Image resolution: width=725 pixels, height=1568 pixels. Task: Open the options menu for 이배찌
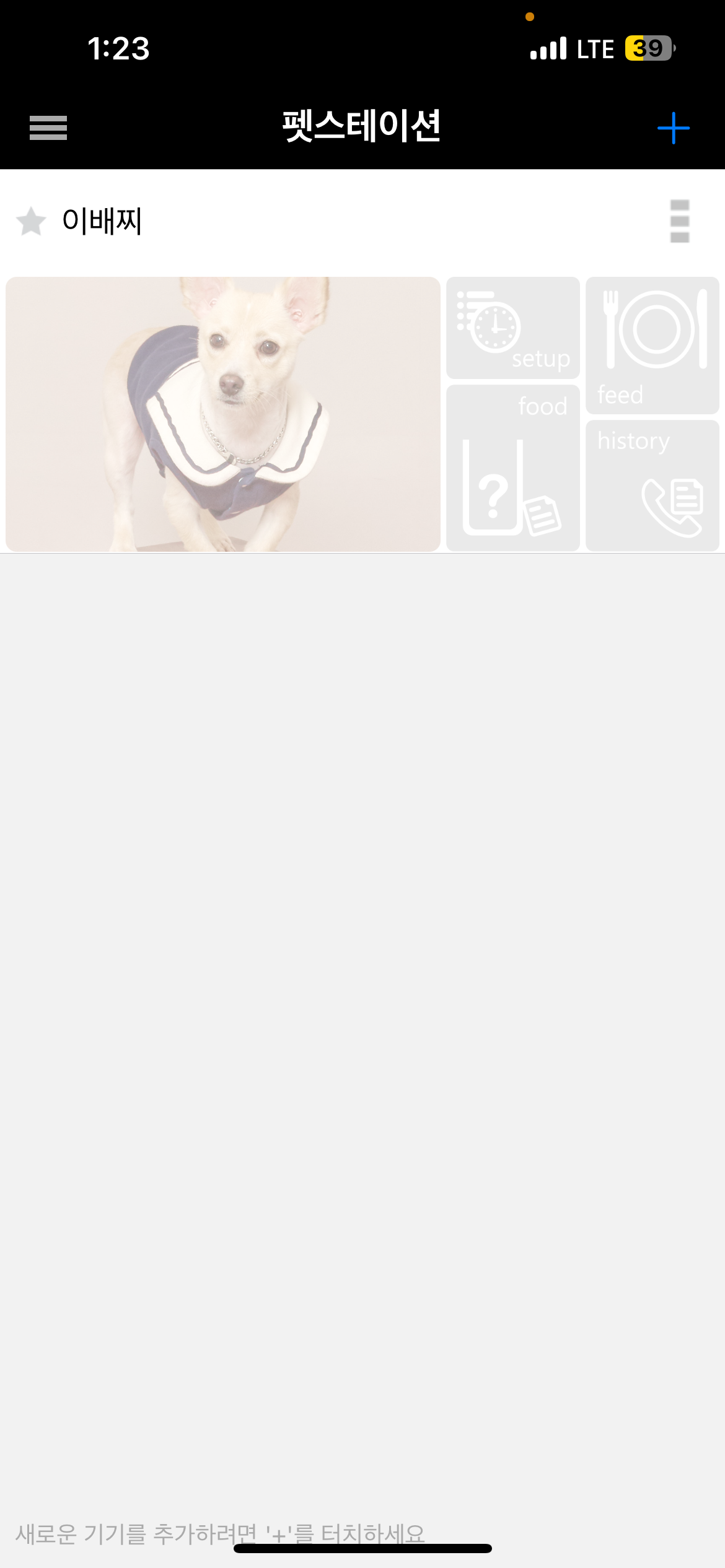[x=680, y=221]
